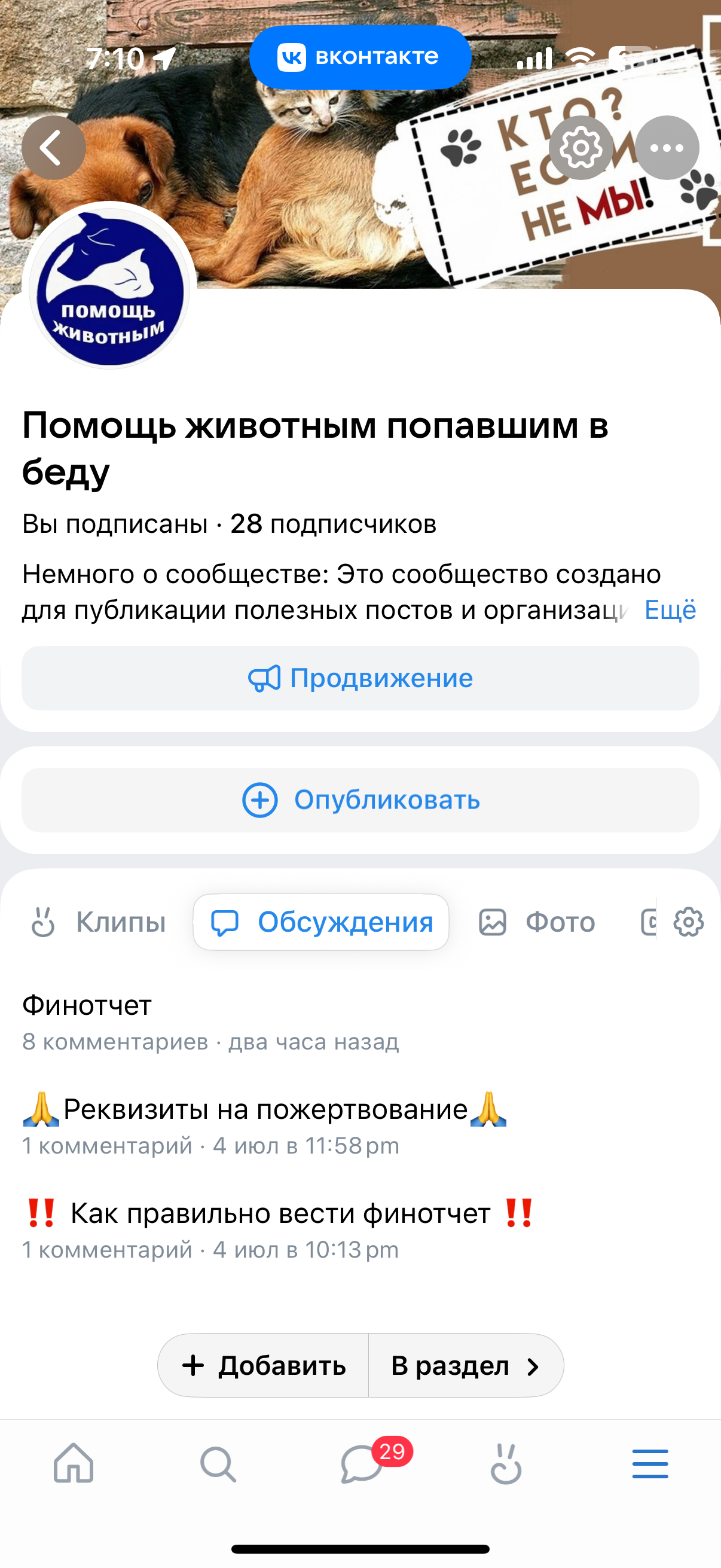Tap Добавить to add a discussion
The width and height of the screenshot is (721, 1568).
click(x=264, y=1365)
